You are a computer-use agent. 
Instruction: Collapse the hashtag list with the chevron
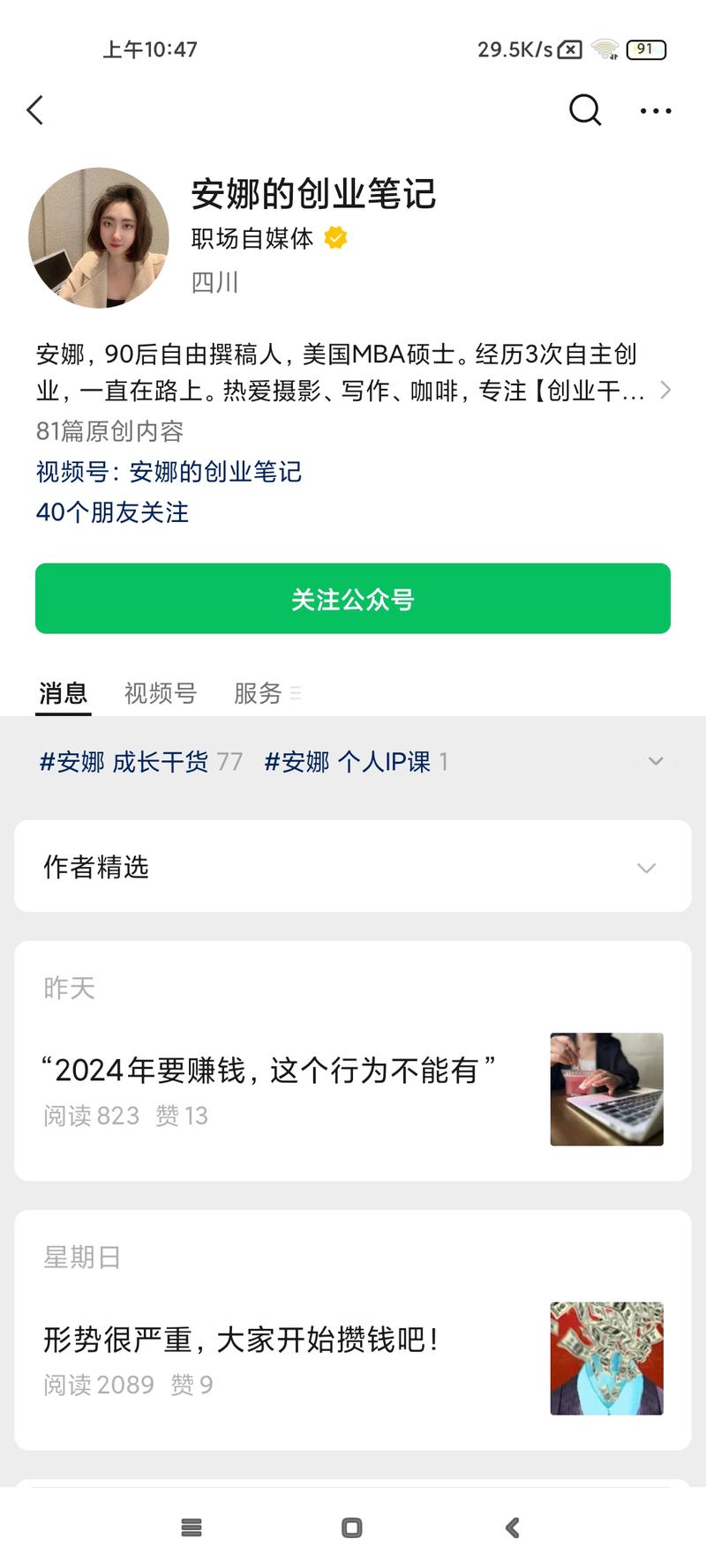click(655, 760)
